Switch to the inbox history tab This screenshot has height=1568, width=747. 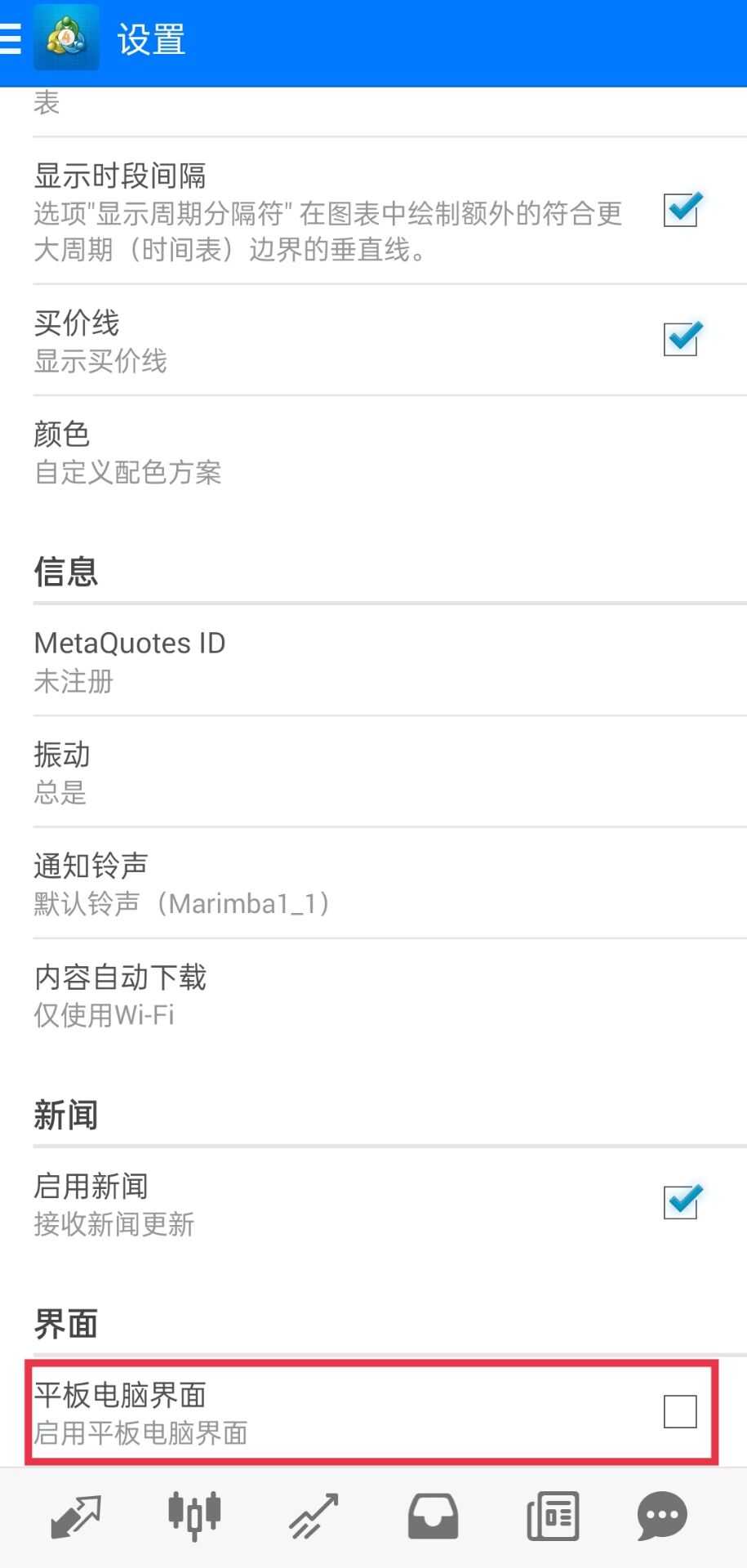coord(433,1517)
